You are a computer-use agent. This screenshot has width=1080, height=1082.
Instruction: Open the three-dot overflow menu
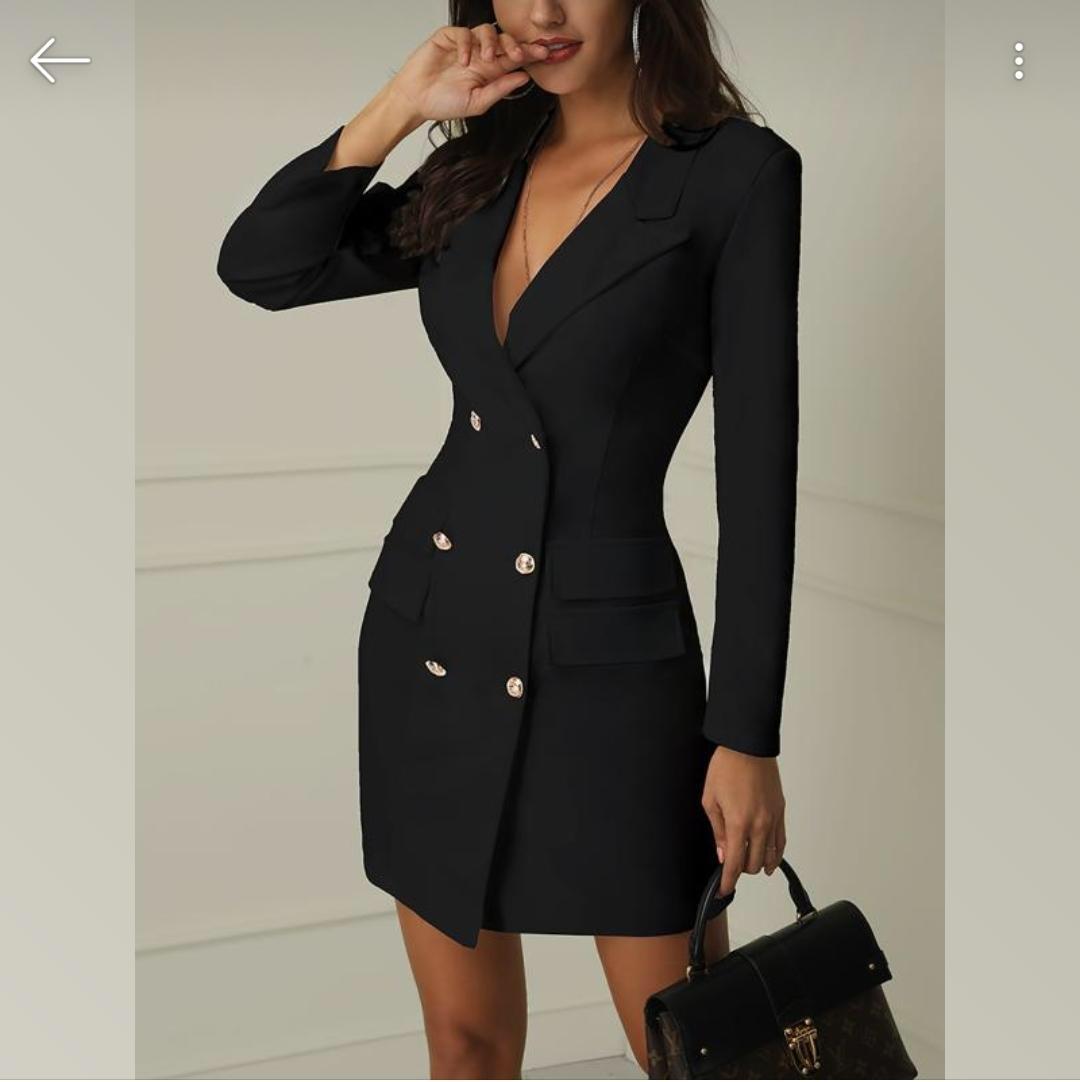point(1018,61)
